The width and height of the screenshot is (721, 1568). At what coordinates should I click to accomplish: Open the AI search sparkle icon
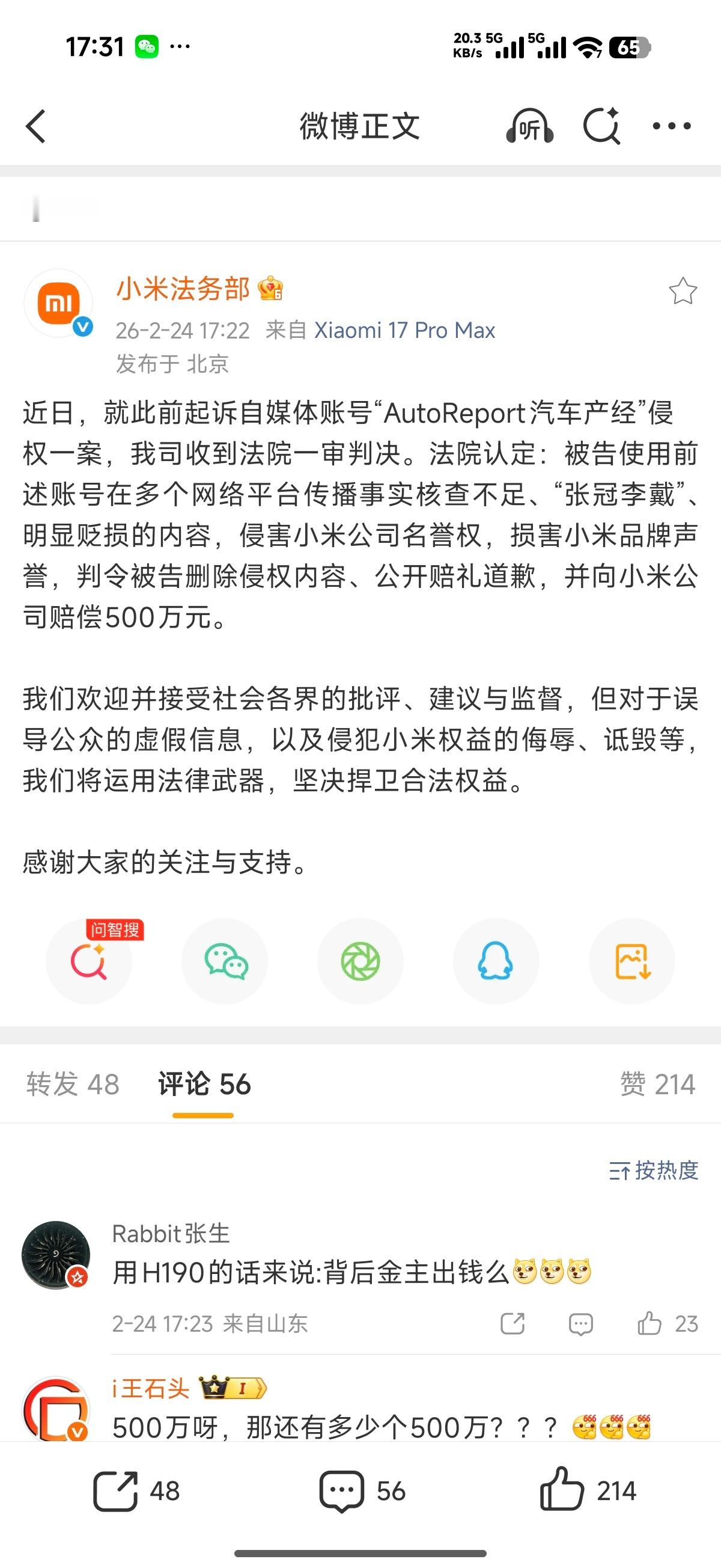(602, 126)
